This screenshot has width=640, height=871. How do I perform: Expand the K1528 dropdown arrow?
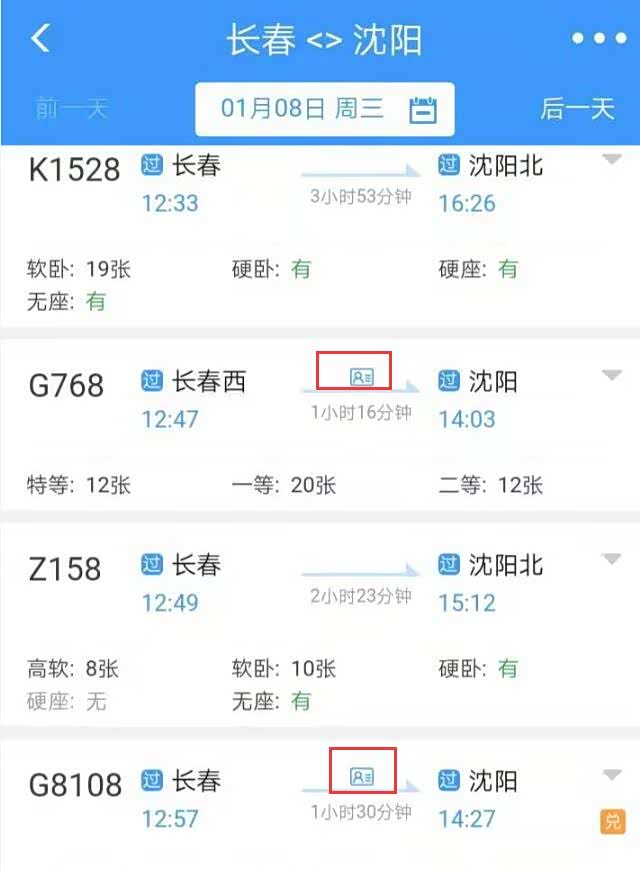click(x=612, y=160)
